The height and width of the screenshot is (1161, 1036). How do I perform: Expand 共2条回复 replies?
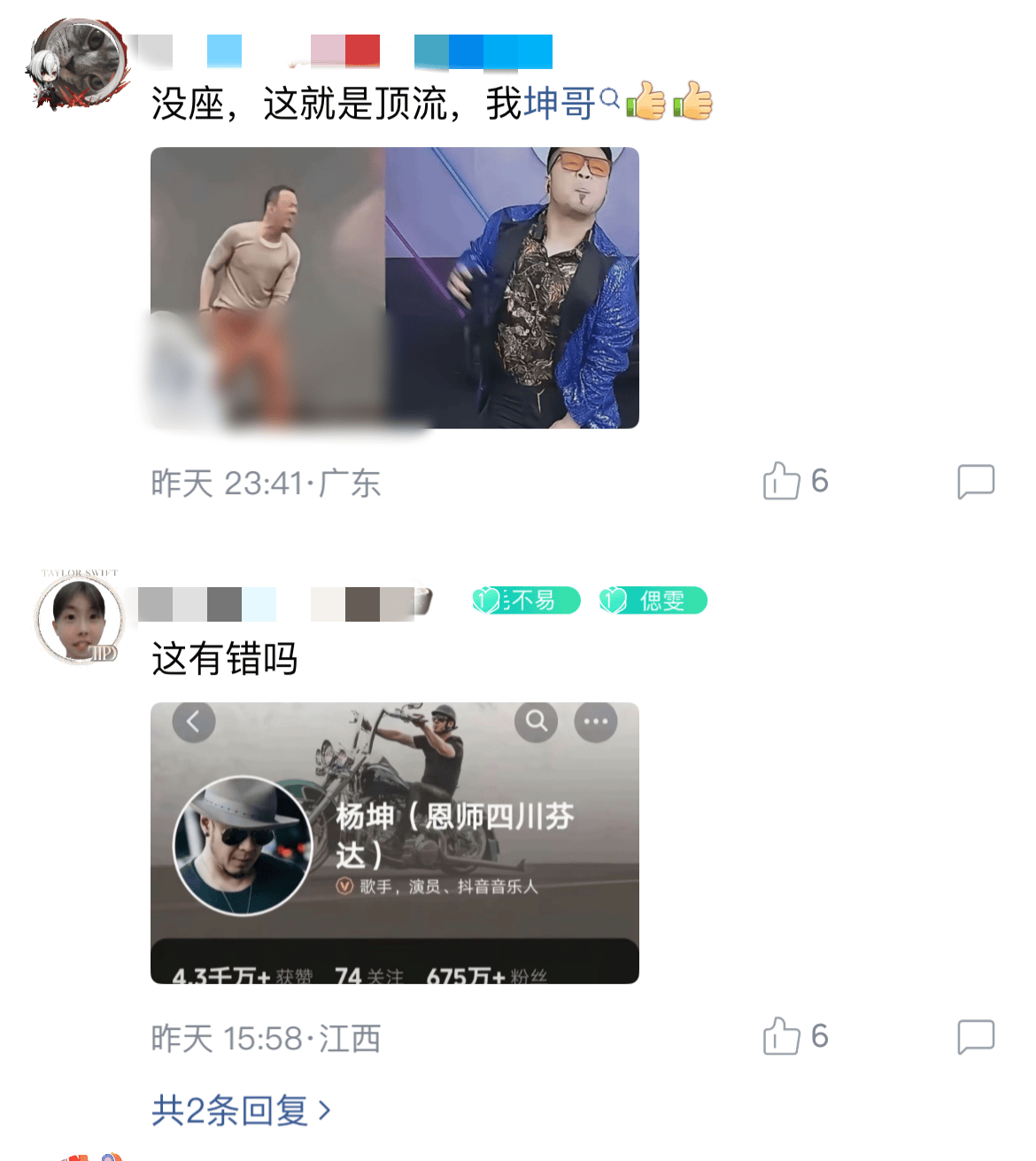click(x=241, y=1110)
